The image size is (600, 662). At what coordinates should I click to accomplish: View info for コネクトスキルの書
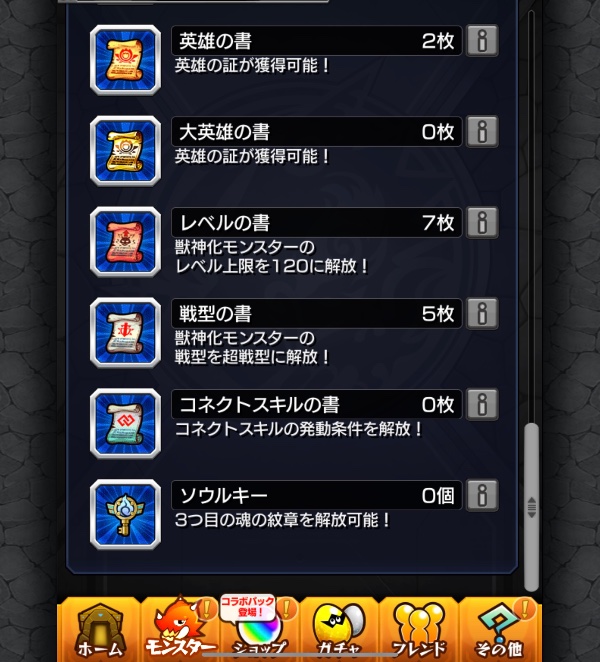click(x=482, y=404)
